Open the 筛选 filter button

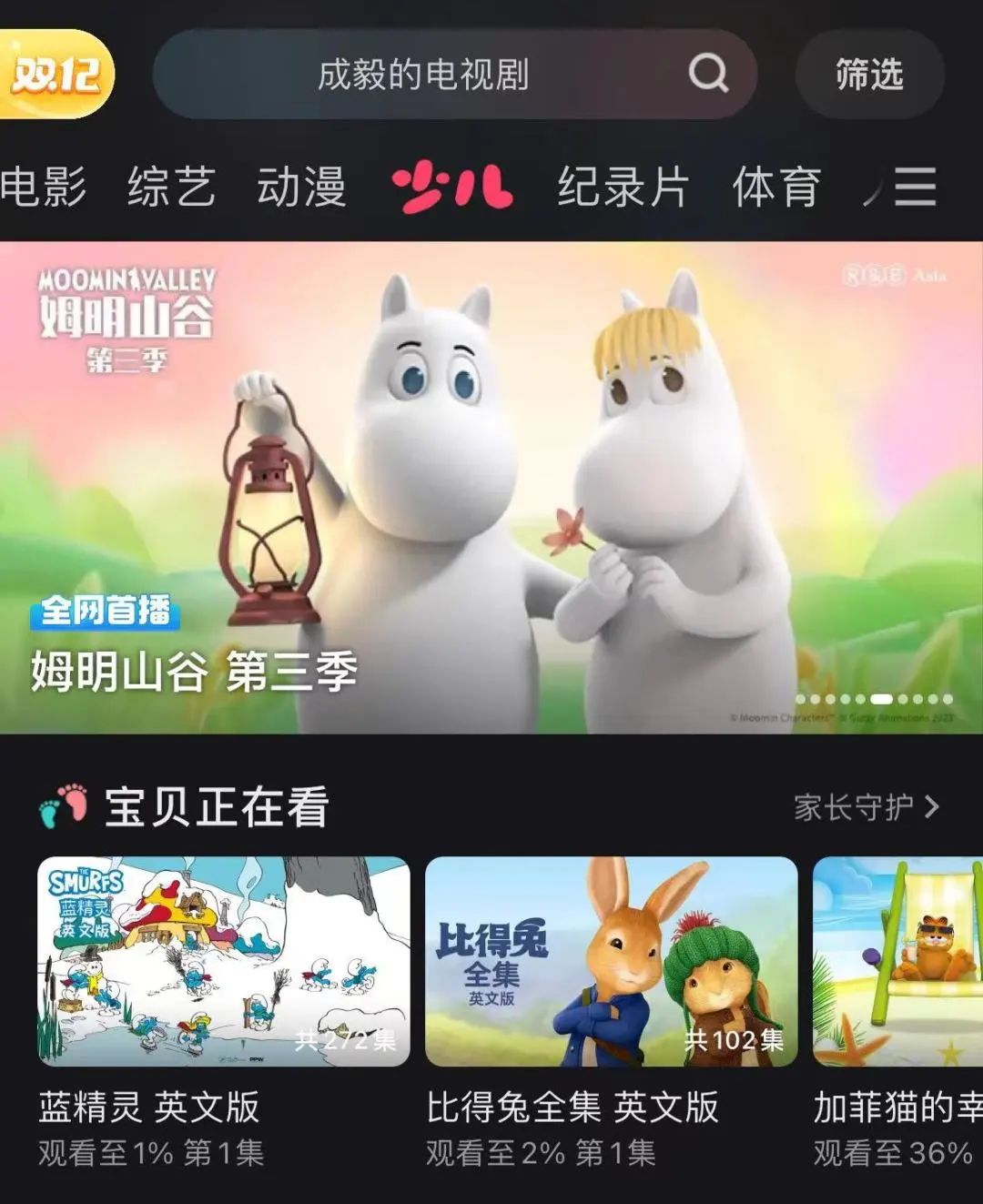pyautogui.click(x=869, y=75)
